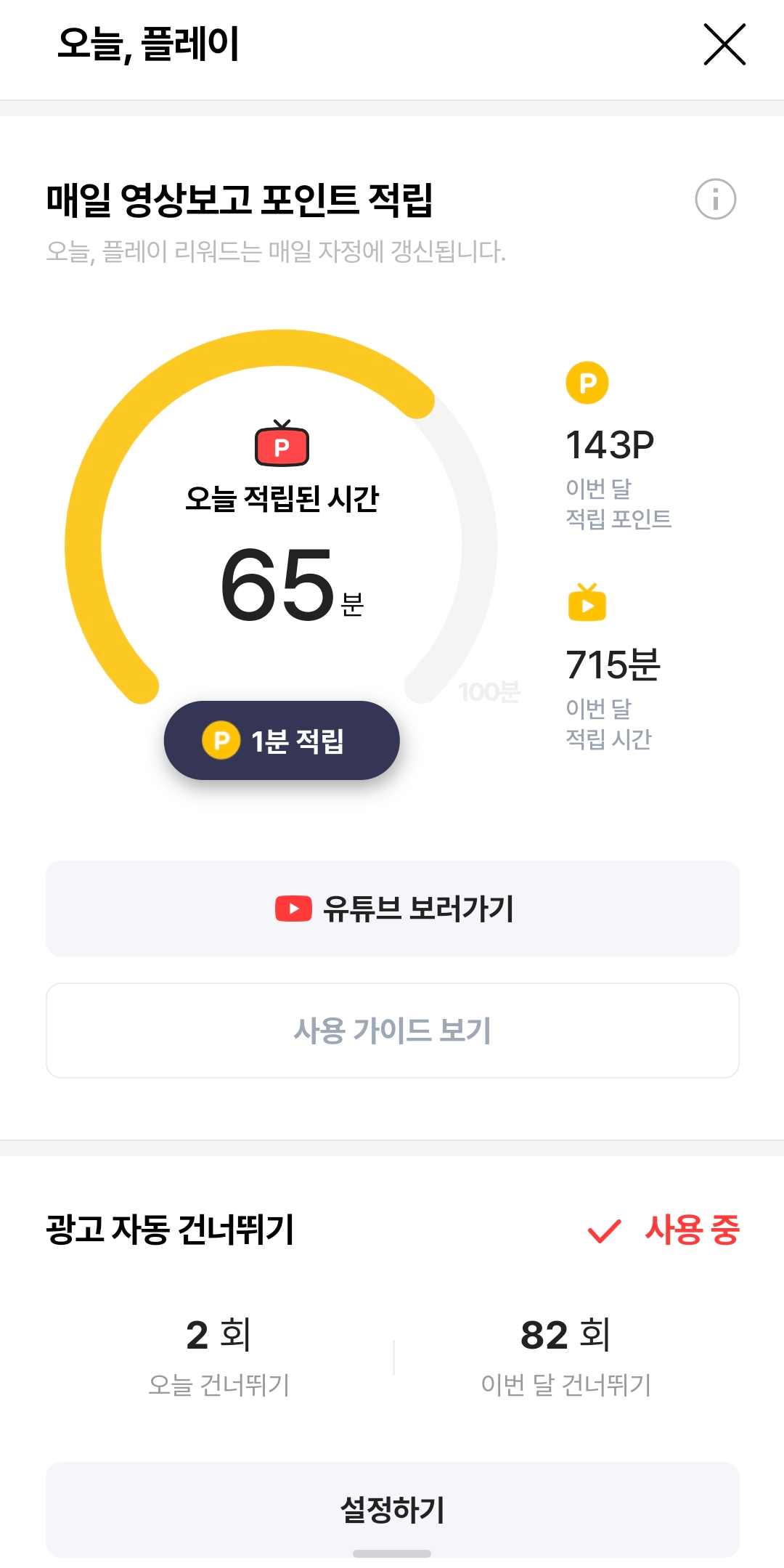Tap the 143P monthly points display
The width and height of the screenshot is (784, 1568).
tap(611, 445)
